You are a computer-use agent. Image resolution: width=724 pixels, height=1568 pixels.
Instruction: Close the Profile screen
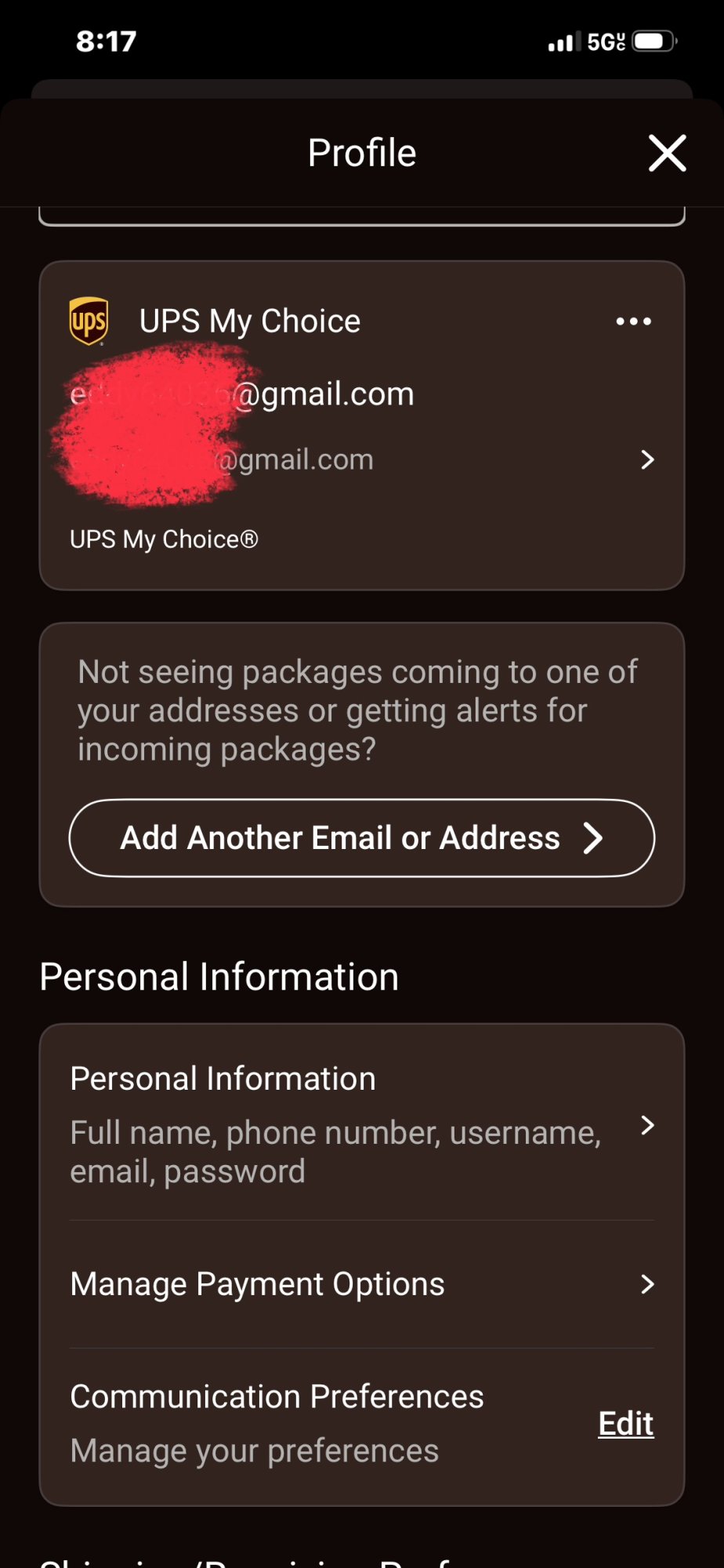click(x=668, y=153)
